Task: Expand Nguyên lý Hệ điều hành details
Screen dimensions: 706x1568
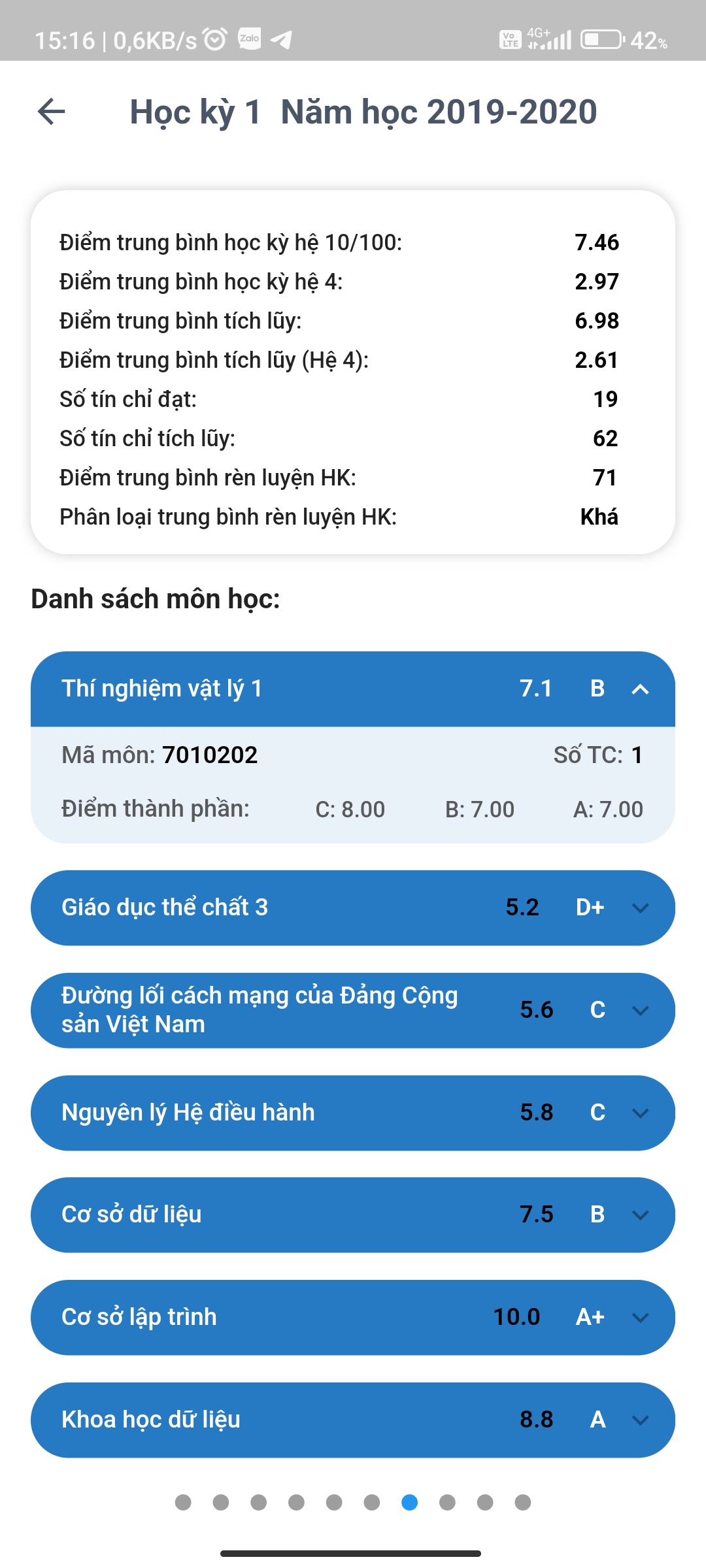Action: pyautogui.click(x=640, y=1113)
